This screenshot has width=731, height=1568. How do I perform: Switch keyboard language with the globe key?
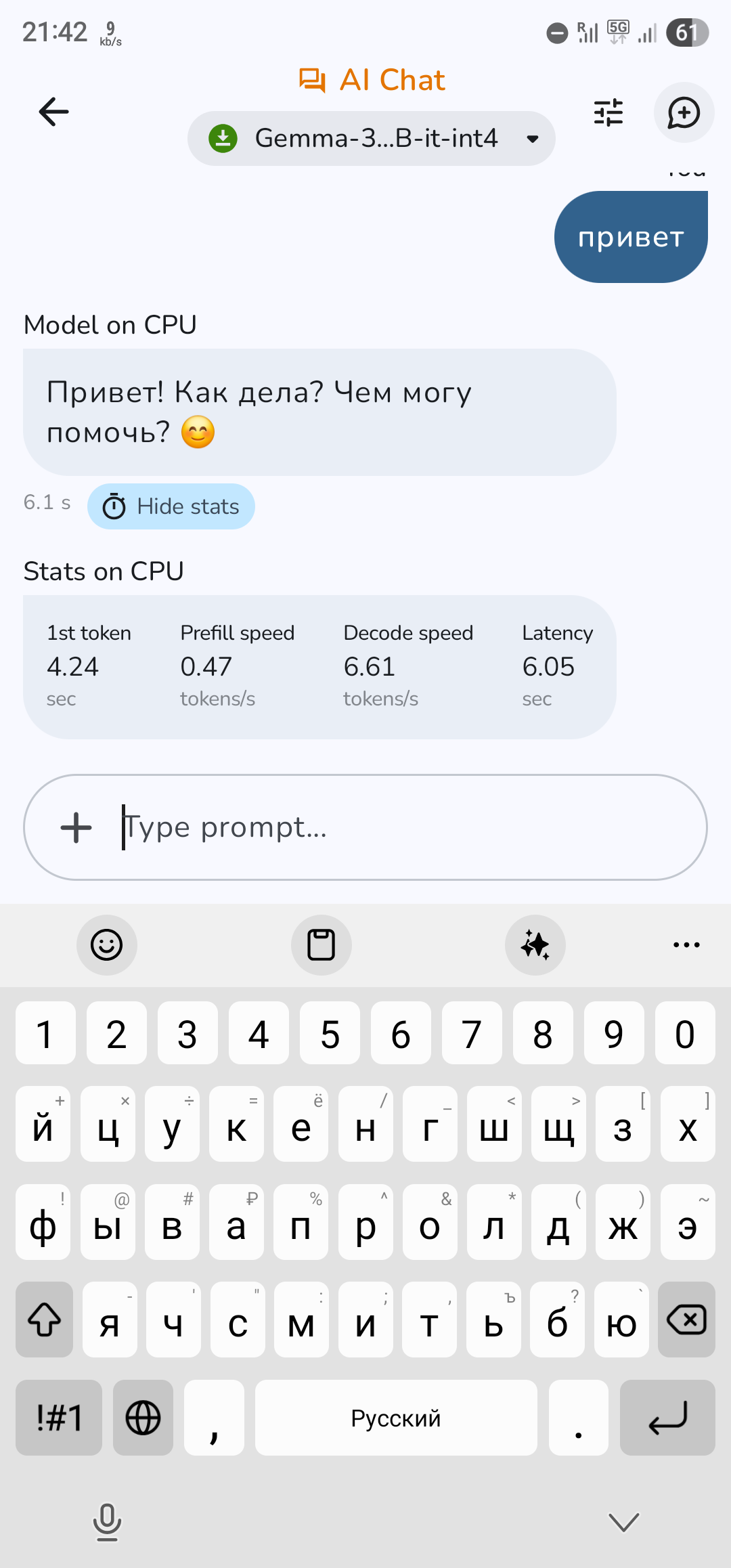[143, 1418]
